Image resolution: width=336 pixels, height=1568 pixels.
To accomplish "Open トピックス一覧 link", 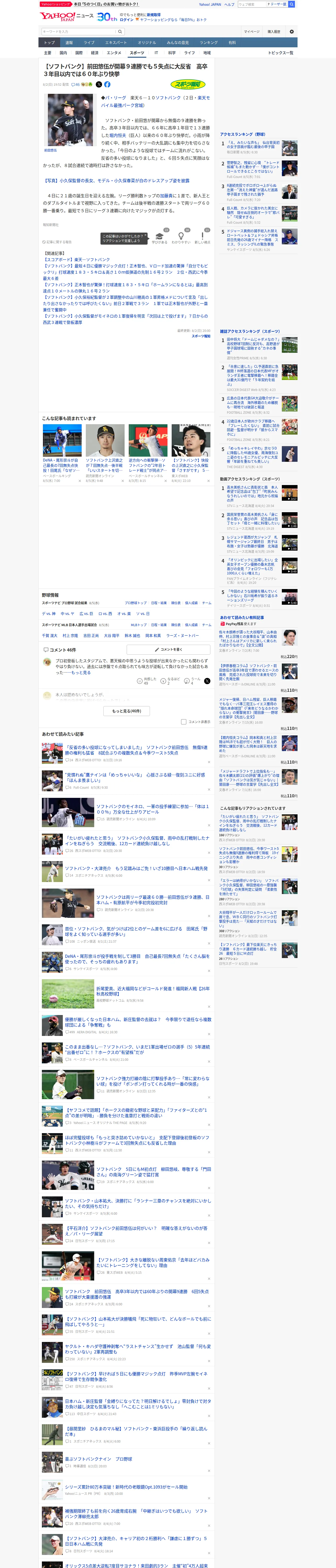I will pyautogui.click(x=281, y=53).
